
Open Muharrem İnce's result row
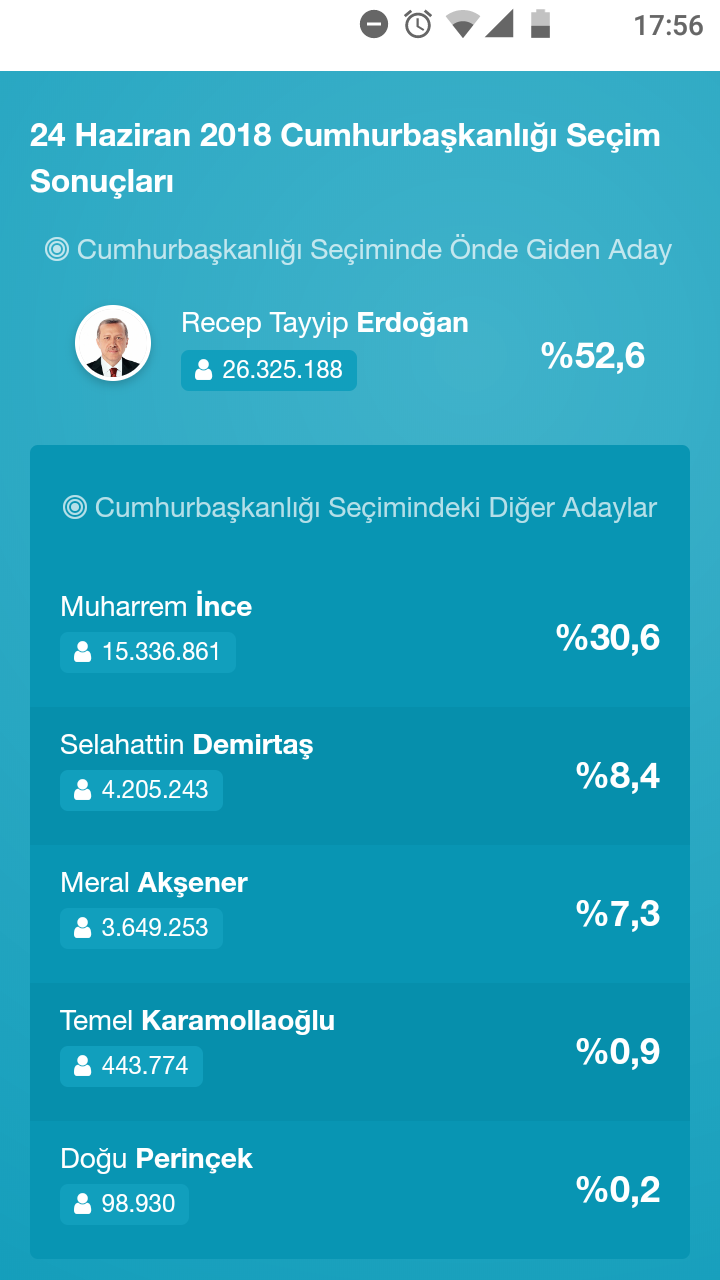pyautogui.click(x=360, y=638)
